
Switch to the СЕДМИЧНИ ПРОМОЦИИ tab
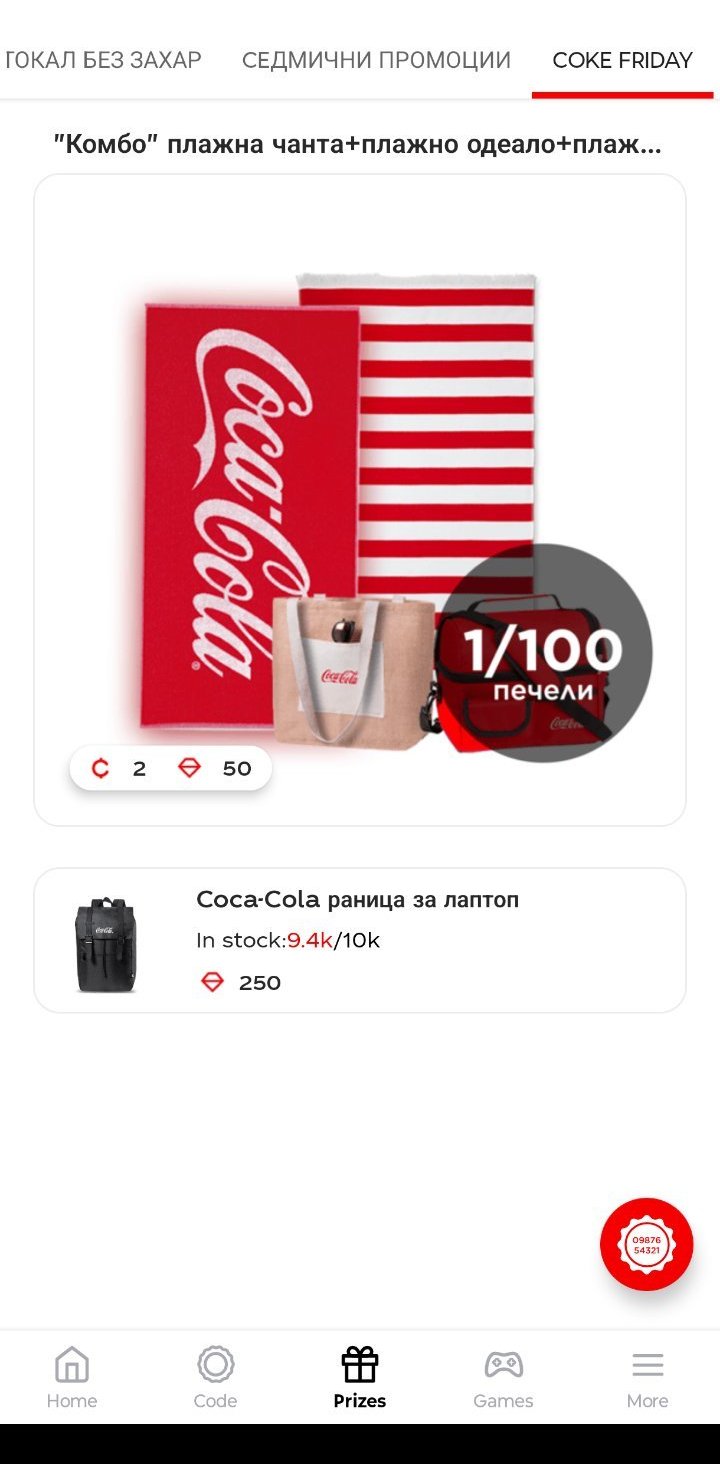pyautogui.click(x=376, y=60)
